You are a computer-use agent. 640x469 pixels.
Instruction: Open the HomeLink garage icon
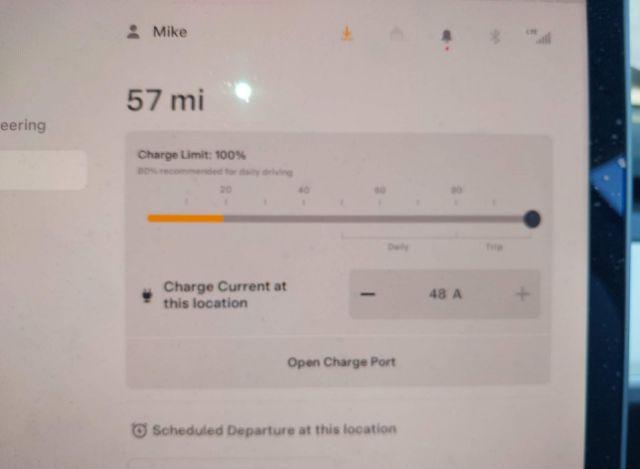[x=396, y=35]
